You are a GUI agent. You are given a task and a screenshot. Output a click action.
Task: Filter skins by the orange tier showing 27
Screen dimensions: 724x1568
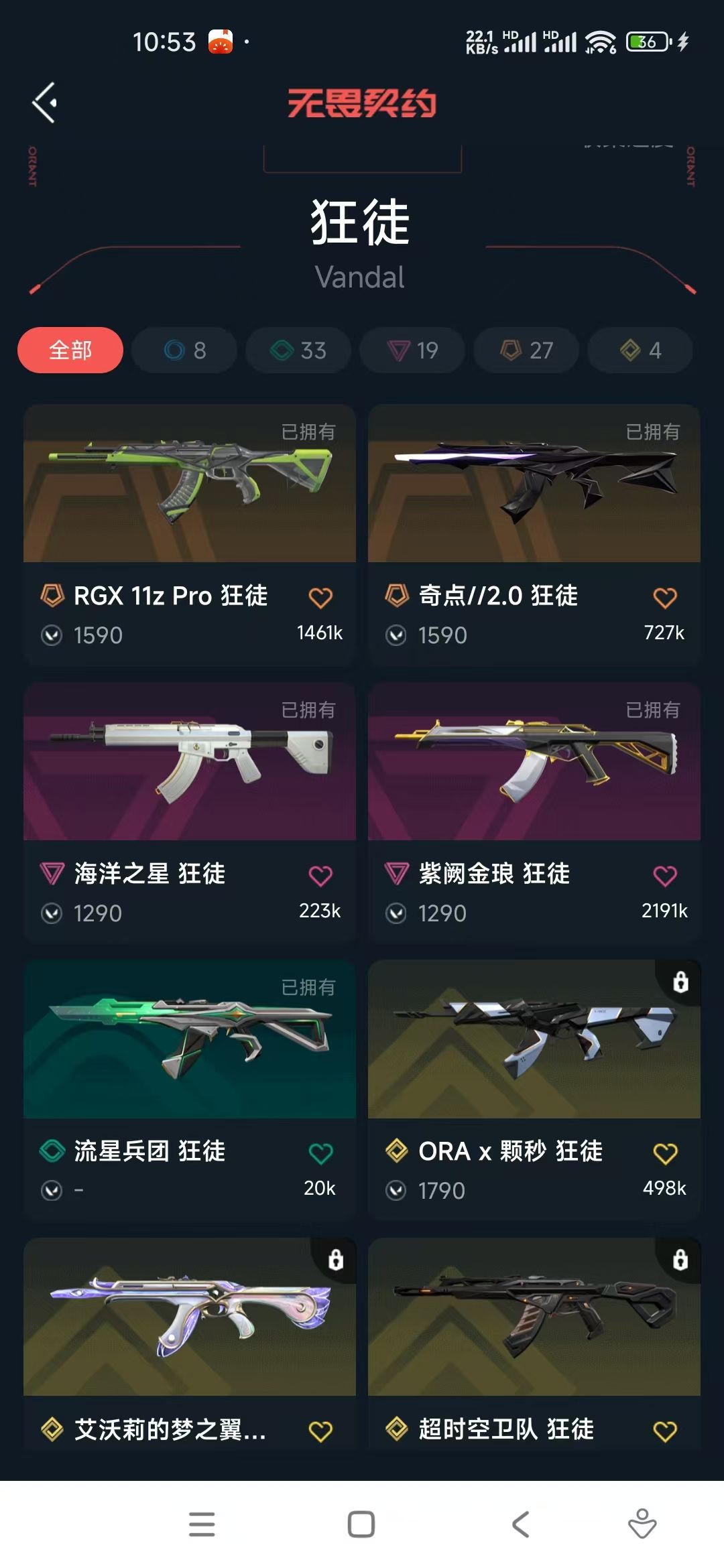point(526,350)
